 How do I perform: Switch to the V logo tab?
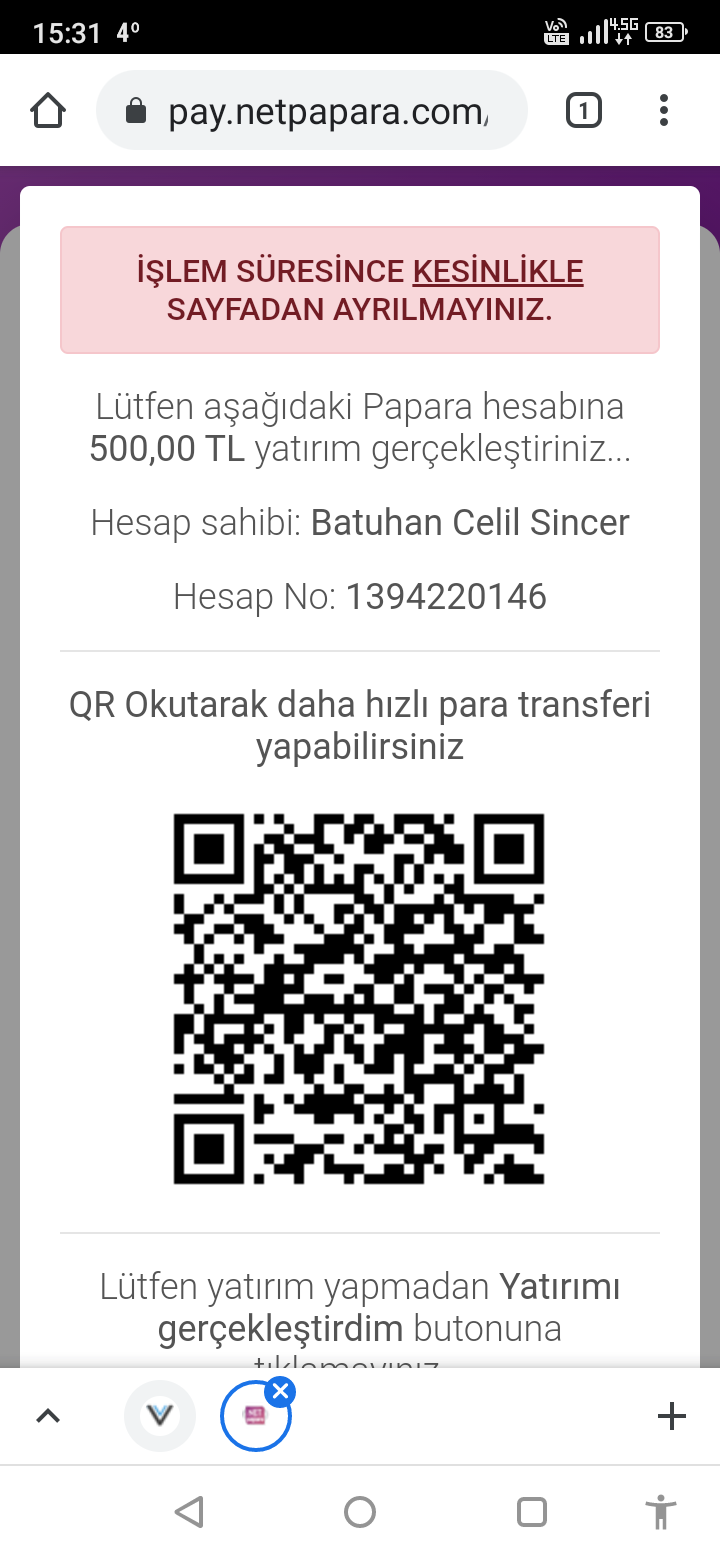160,1416
